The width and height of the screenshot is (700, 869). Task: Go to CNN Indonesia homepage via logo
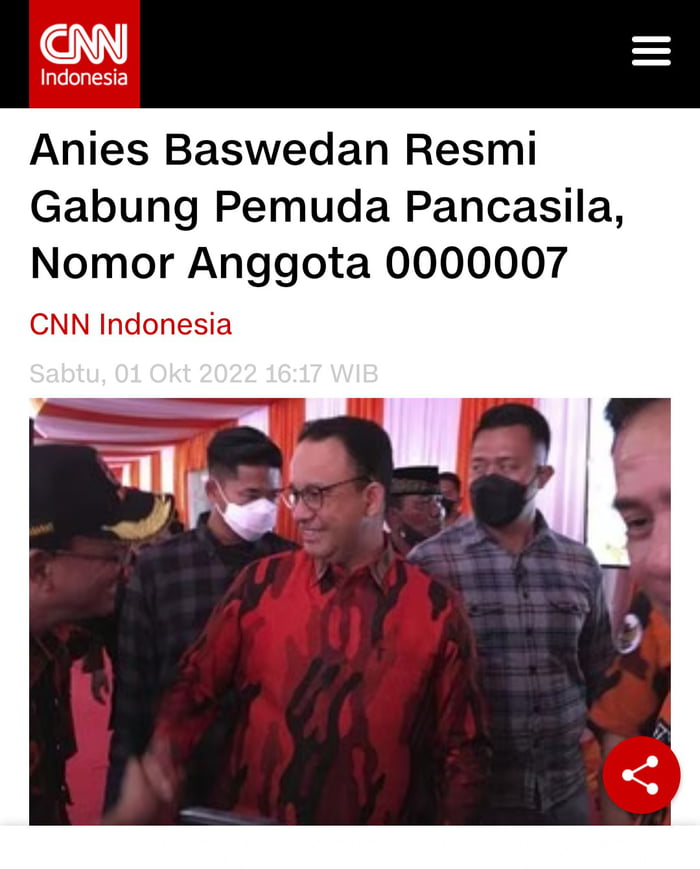click(84, 54)
